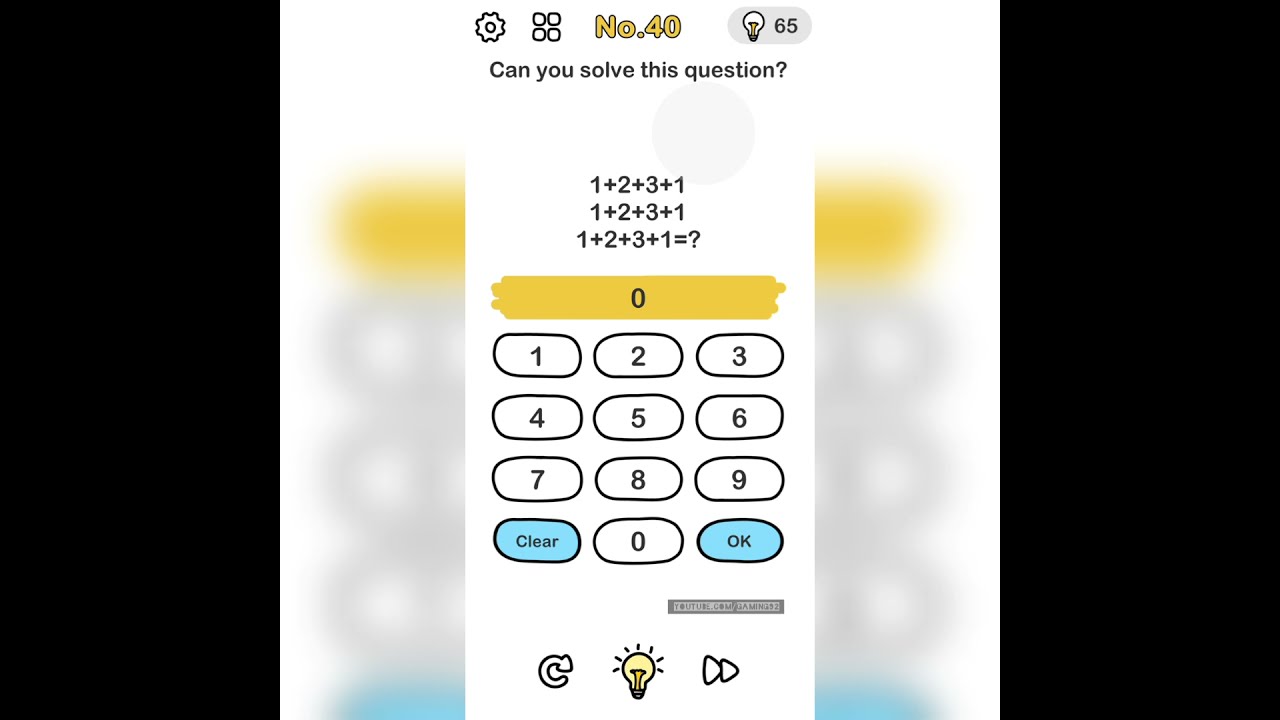The height and width of the screenshot is (720, 1280).
Task: Enter digit 3 on the keypad
Action: 739,356
